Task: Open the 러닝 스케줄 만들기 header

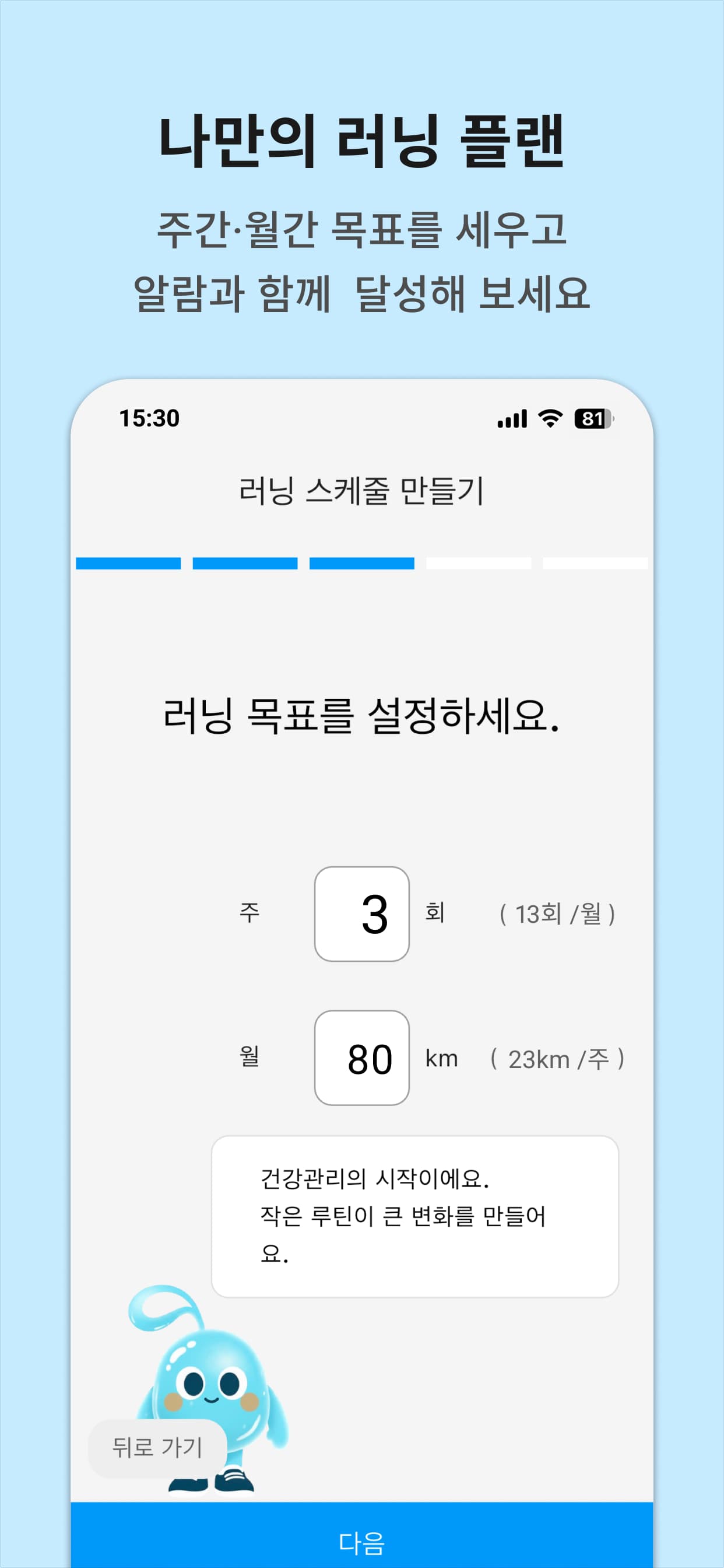Action: [362, 490]
